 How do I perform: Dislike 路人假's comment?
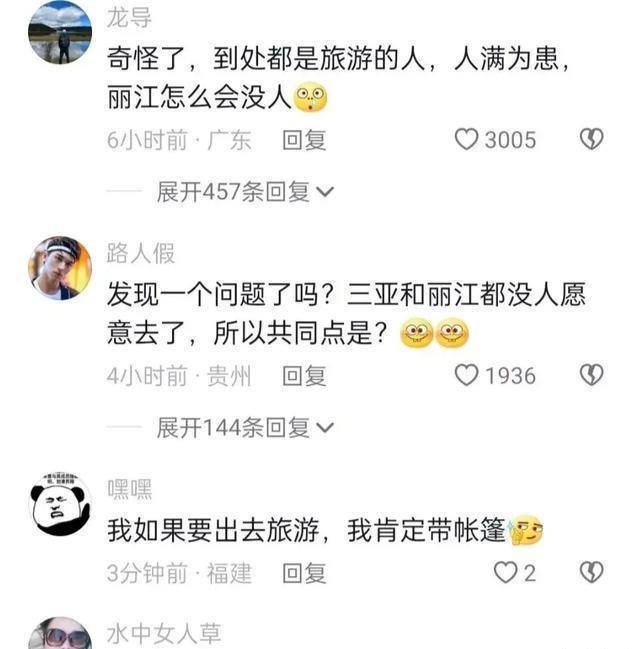coord(592,376)
